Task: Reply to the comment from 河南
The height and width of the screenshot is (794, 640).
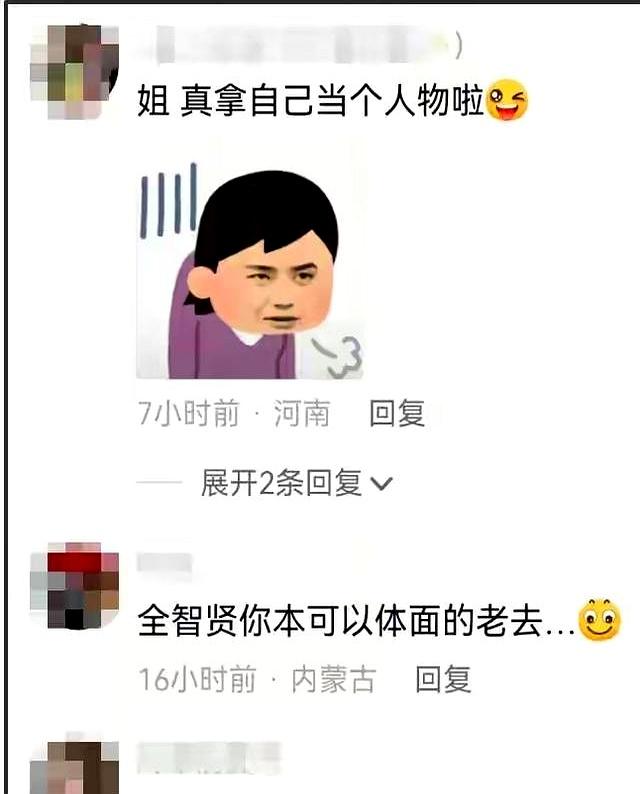Action: pos(397,413)
